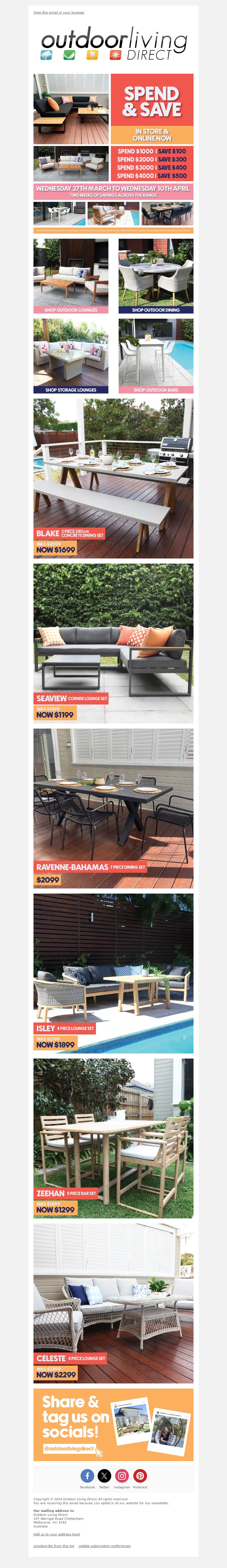This screenshot has height=1568, width=227.
Task: Select the Shop Outdoor Bars tile
Action: (156, 356)
